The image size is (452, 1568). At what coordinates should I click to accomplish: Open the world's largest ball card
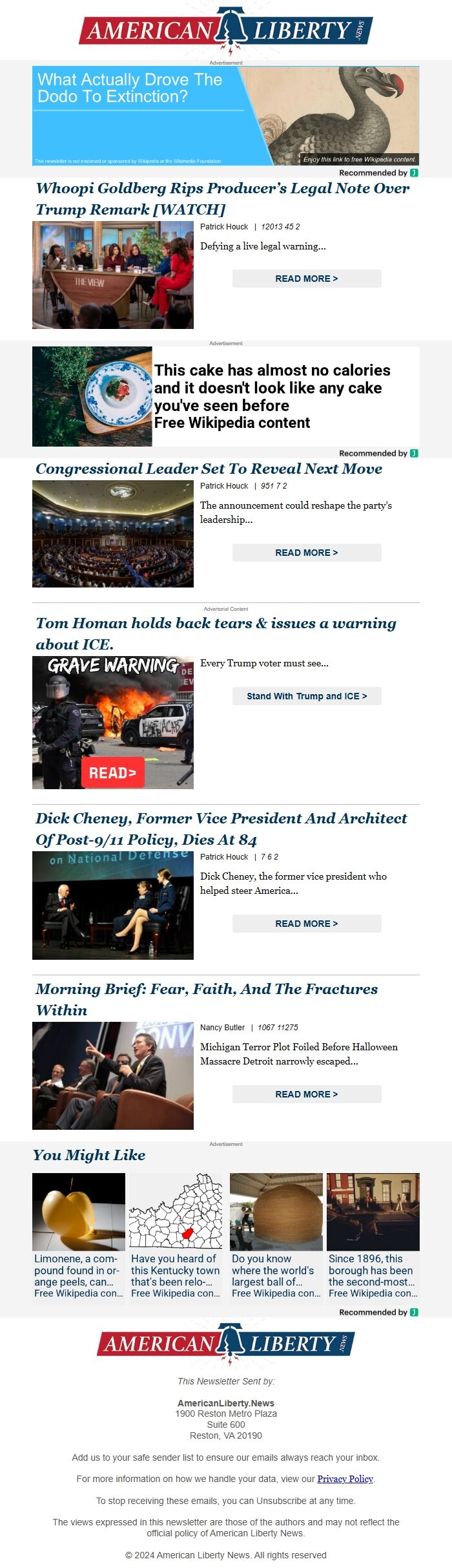(x=276, y=1235)
